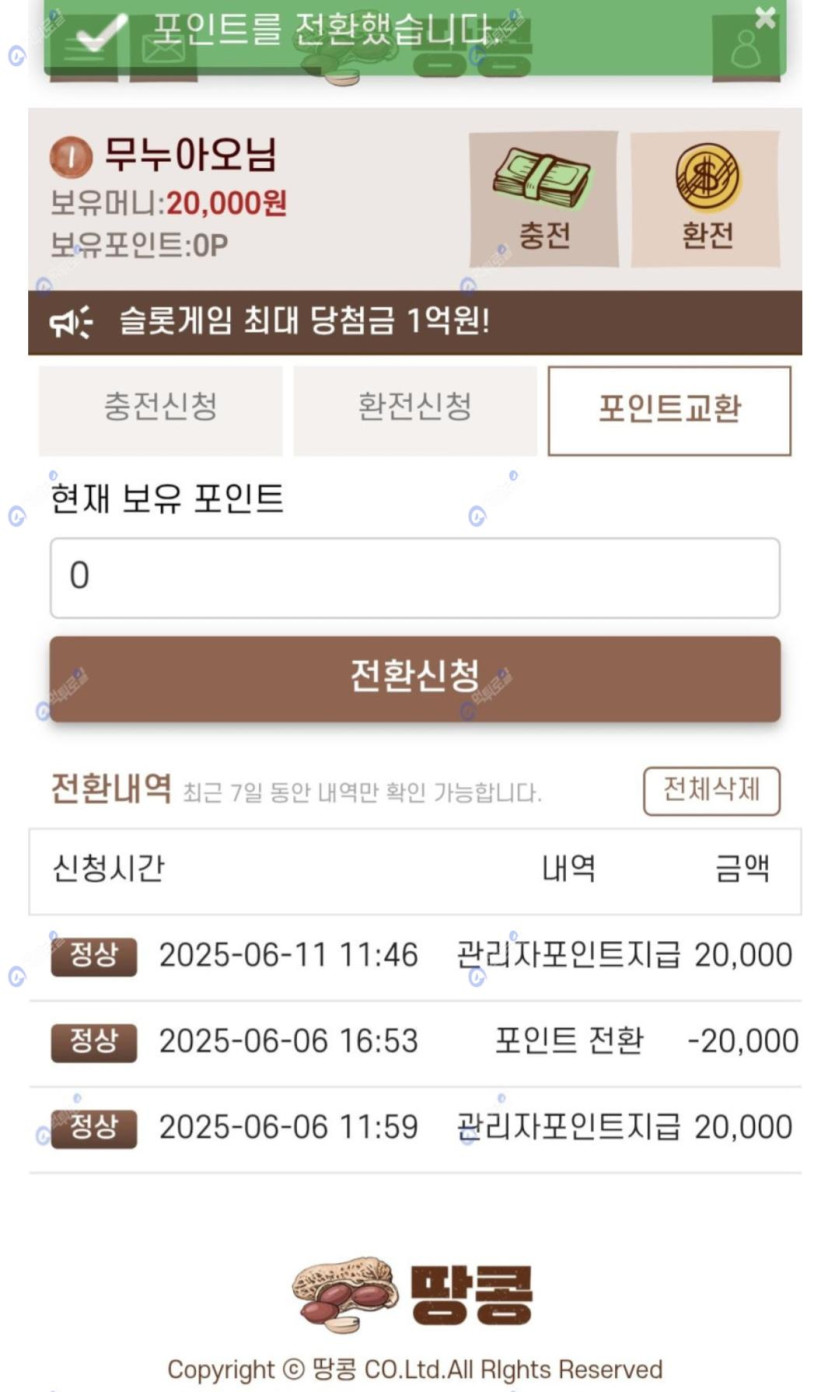The width and height of the screenshot is (835, 1392).
Task: Open the 충전 deposit button
Action: point(544,199)
